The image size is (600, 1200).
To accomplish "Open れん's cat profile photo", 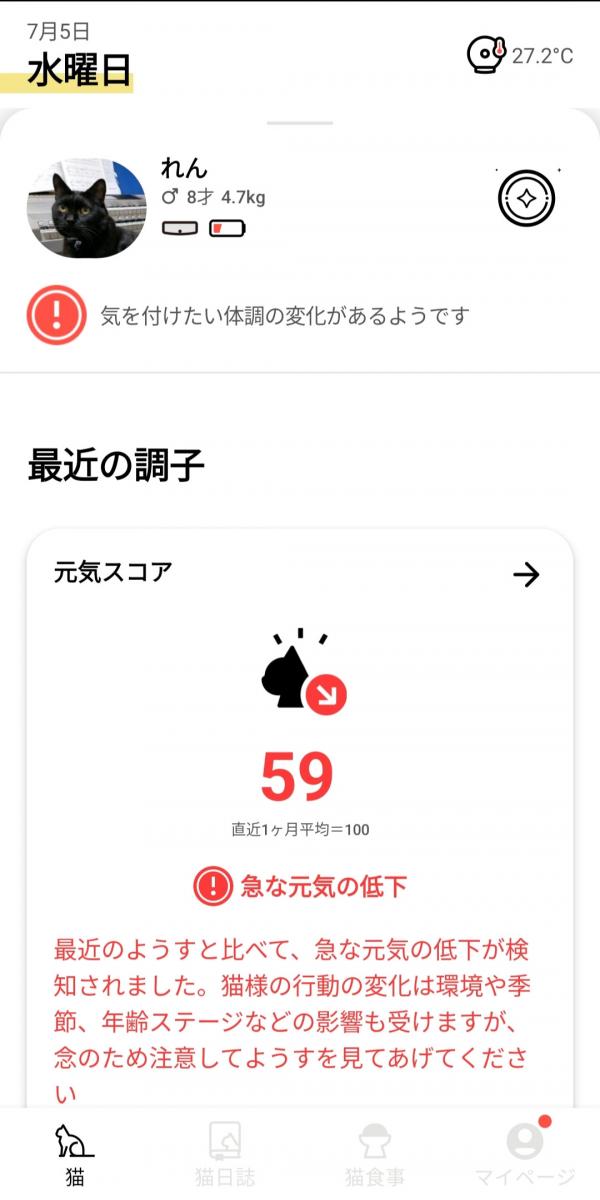I will coord(86,208).
